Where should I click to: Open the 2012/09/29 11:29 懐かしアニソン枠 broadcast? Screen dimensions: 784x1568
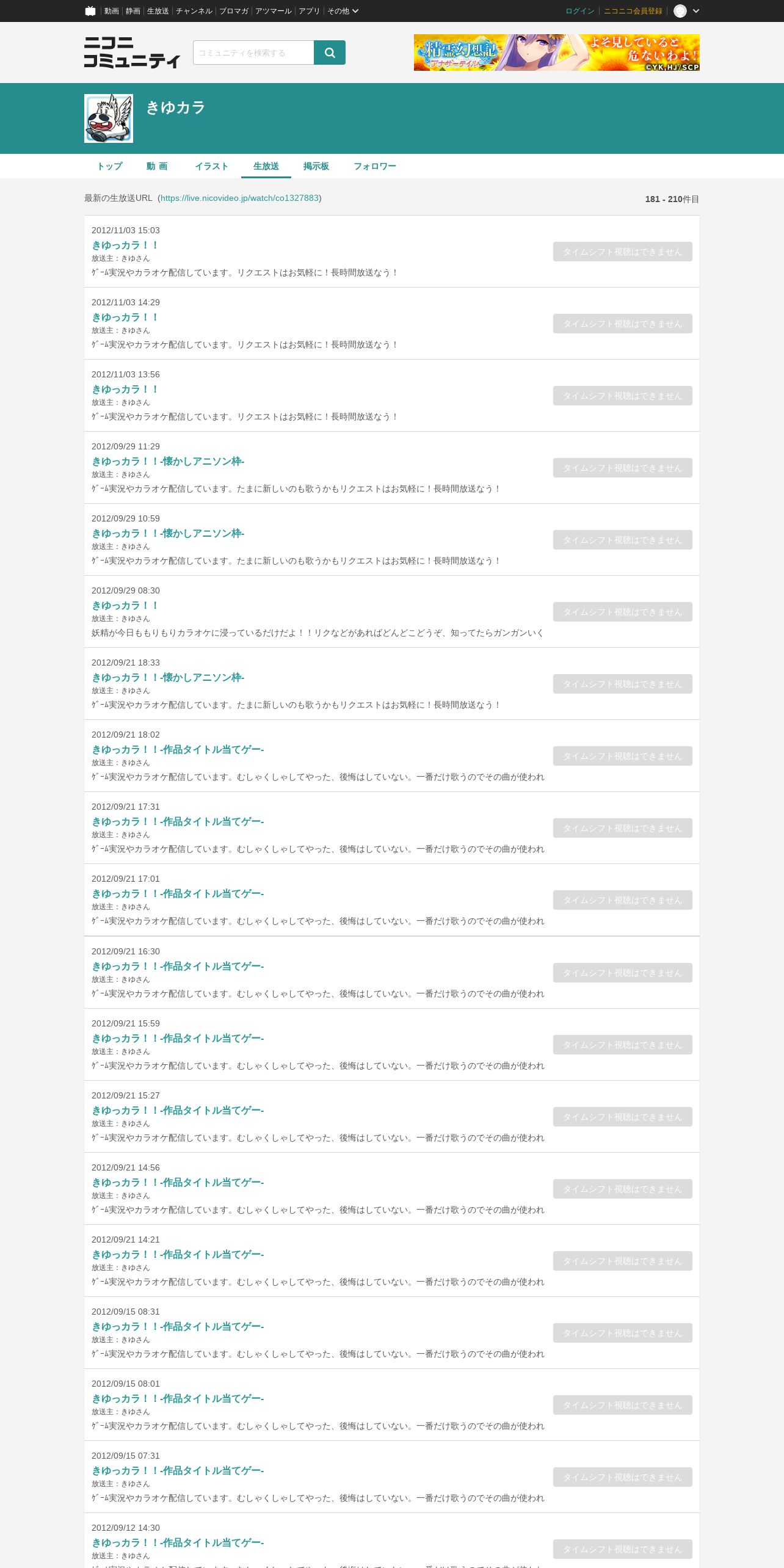[168, 461]
